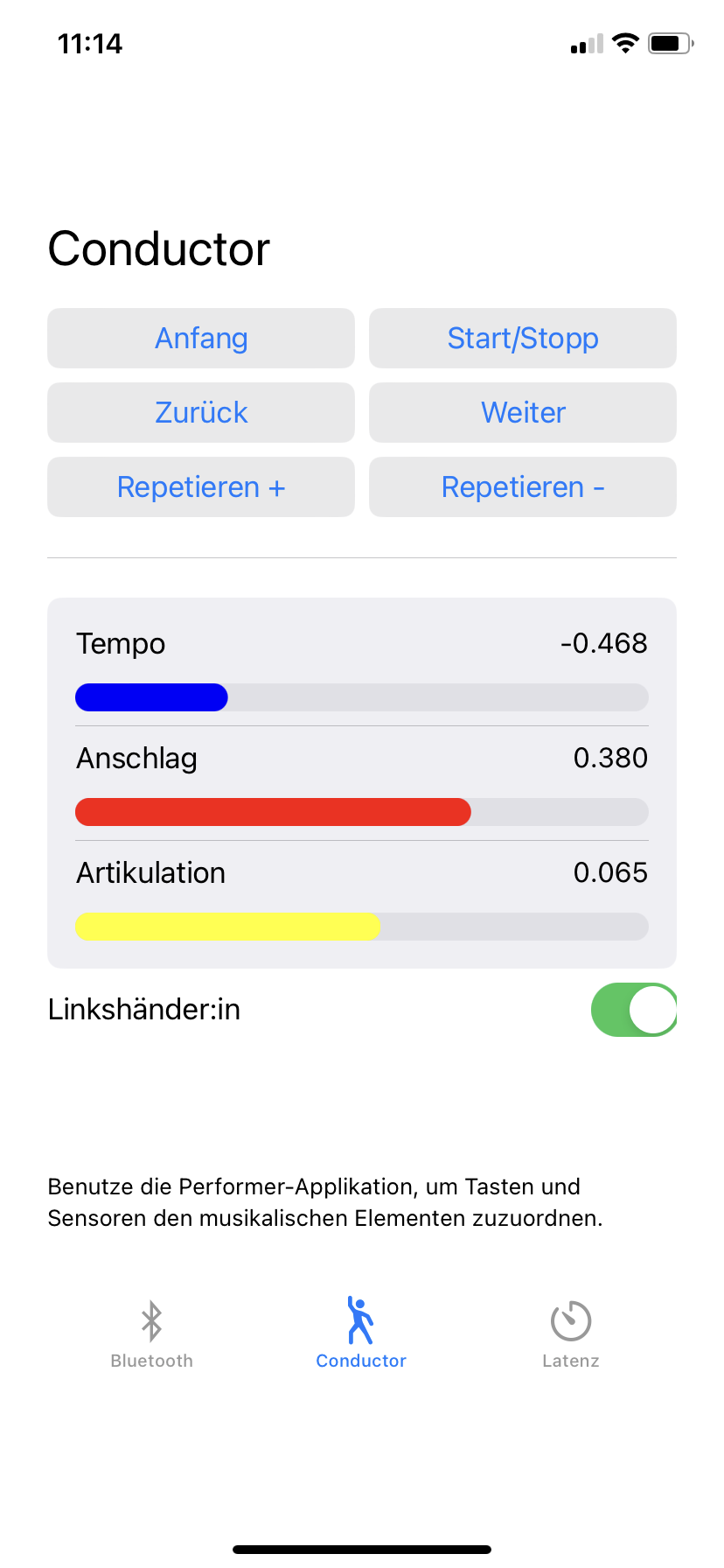Select the Repetieren + button
The width and height of the screenshot is (724, 1568).
click(x=201, y=486)
